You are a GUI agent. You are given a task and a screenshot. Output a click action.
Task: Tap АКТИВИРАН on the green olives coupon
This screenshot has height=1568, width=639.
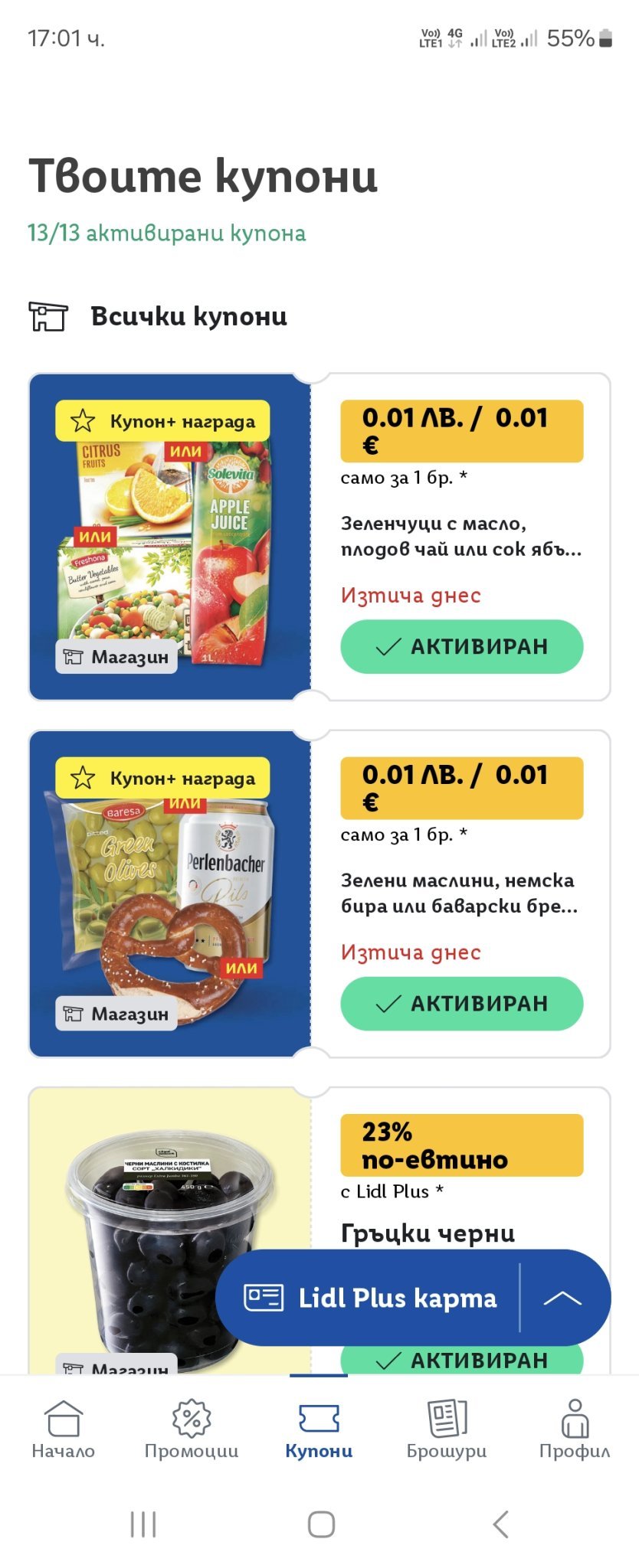[x=461, y=1004]
